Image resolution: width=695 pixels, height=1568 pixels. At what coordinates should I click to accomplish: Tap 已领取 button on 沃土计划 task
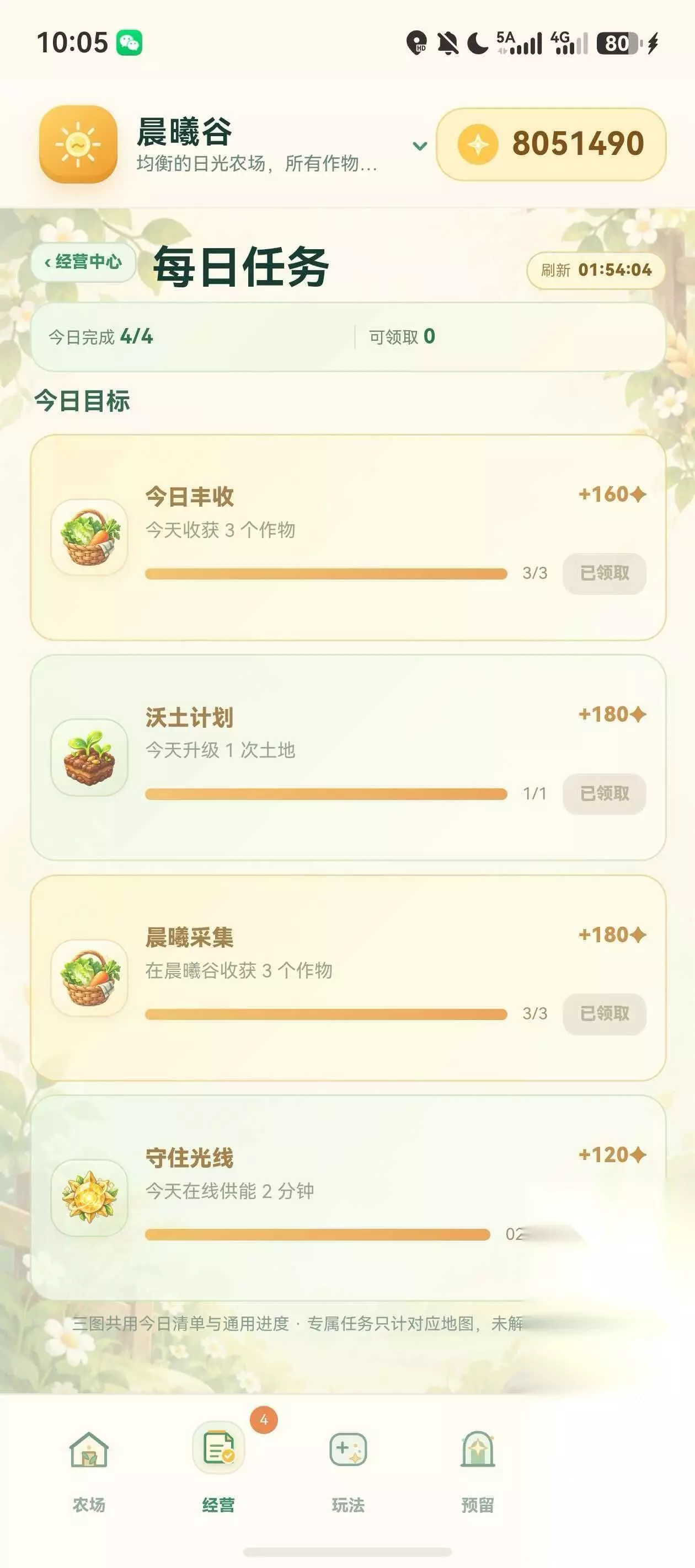603,794
